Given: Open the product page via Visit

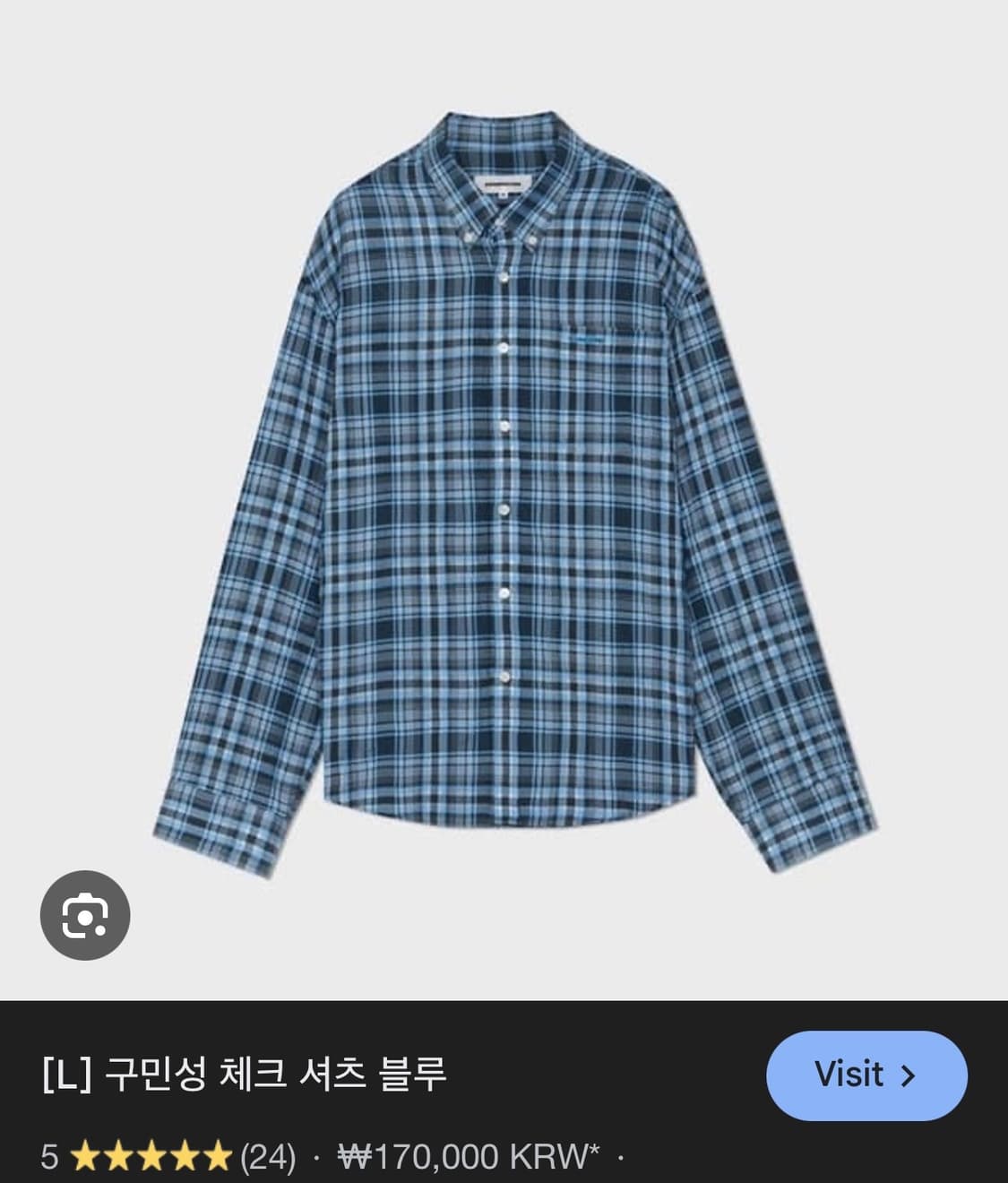Looking at the screenshot, I should coord(865,1075).
